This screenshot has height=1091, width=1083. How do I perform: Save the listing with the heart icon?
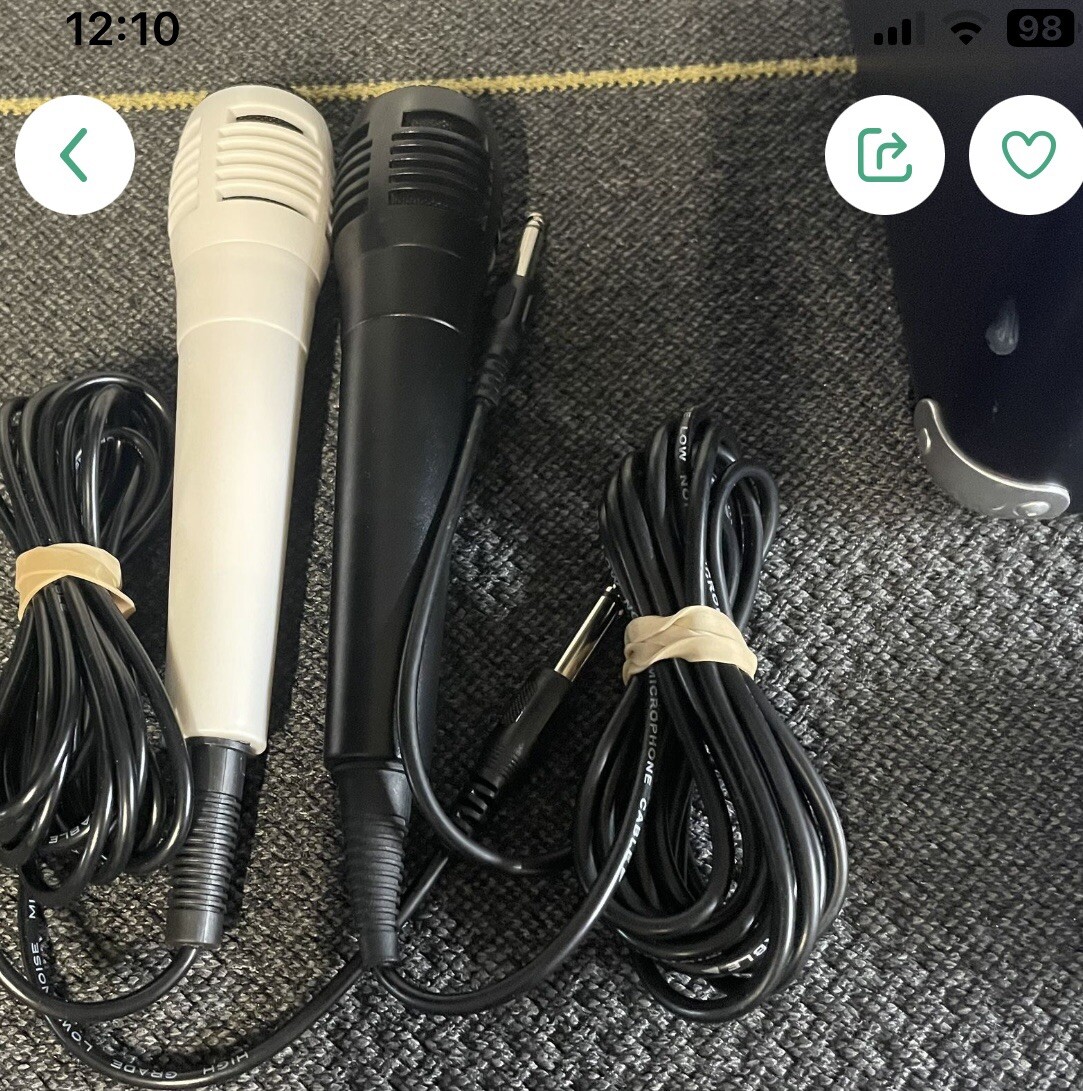pos(1028,155)
